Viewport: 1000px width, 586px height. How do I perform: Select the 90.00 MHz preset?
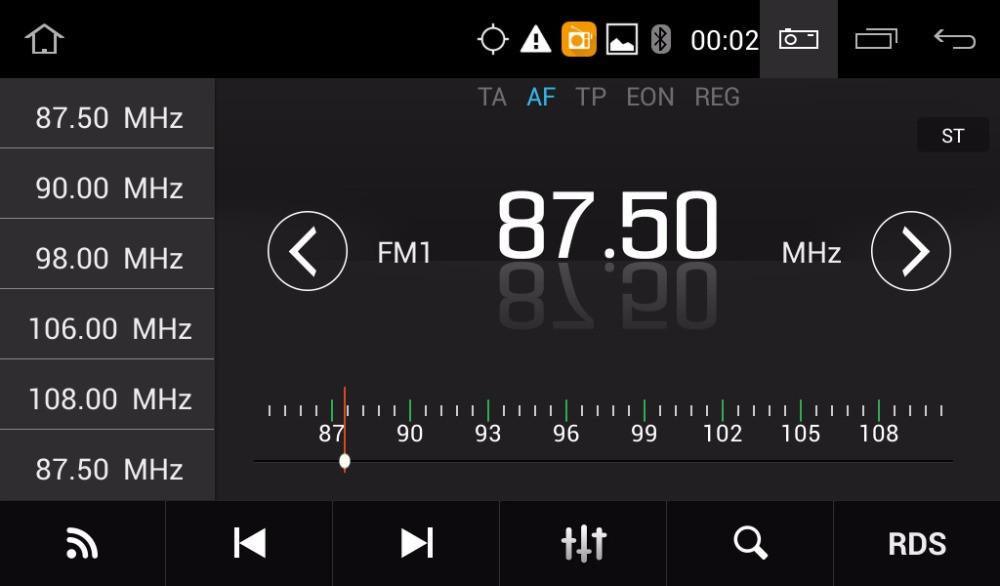coord(108,188)
